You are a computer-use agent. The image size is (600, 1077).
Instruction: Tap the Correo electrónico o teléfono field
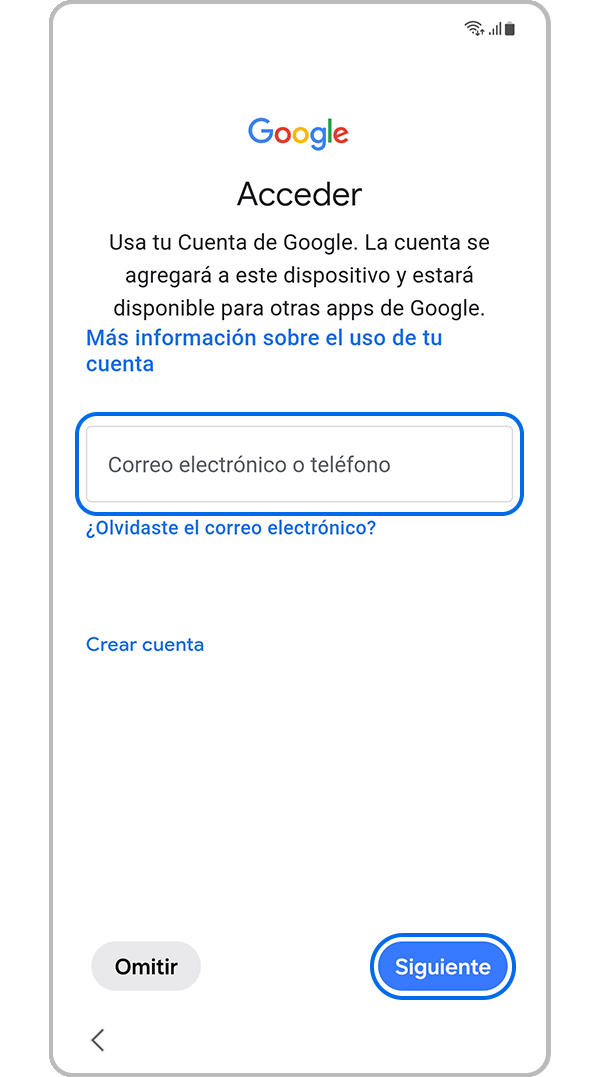[299, 464]
